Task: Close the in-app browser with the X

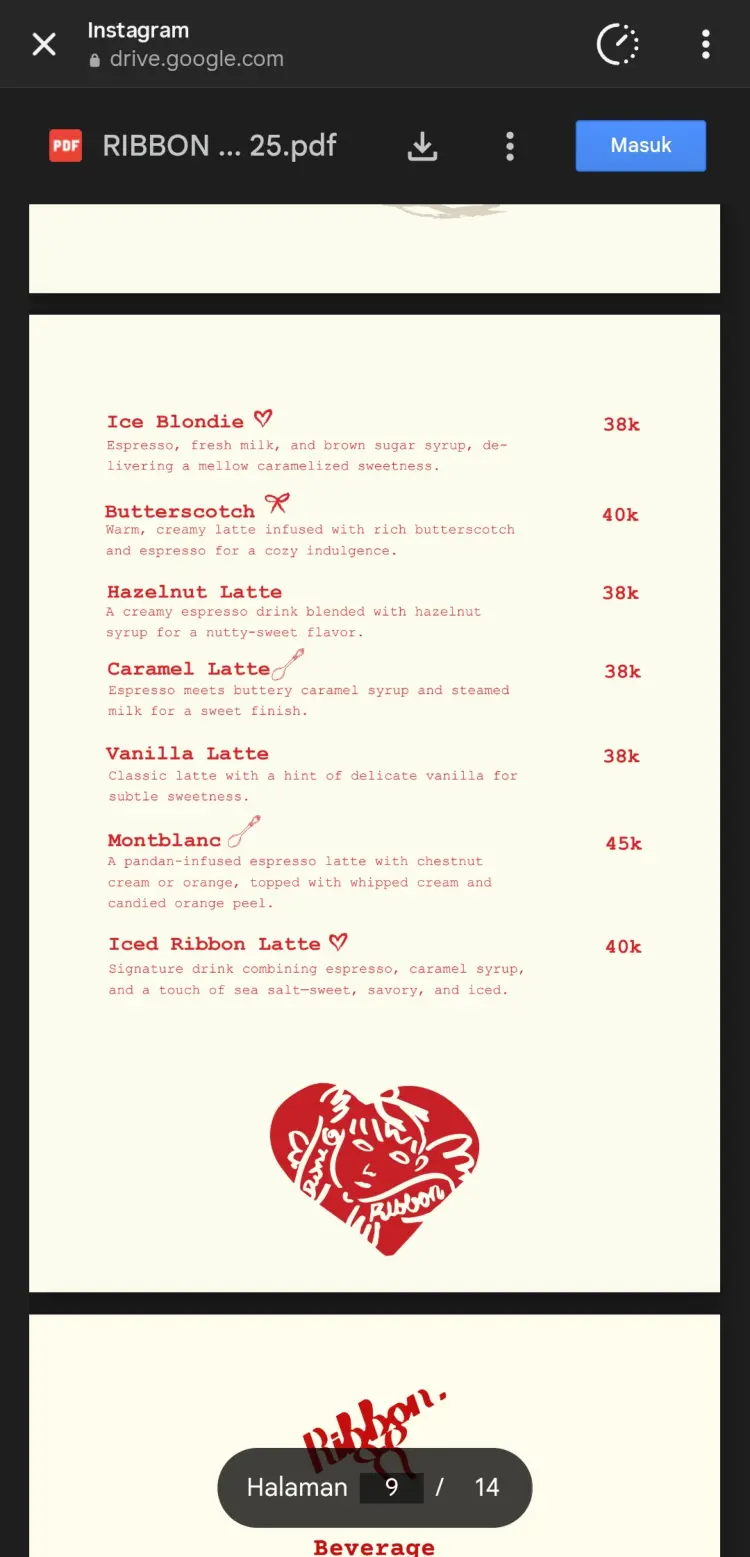Action: coord(43,43)
